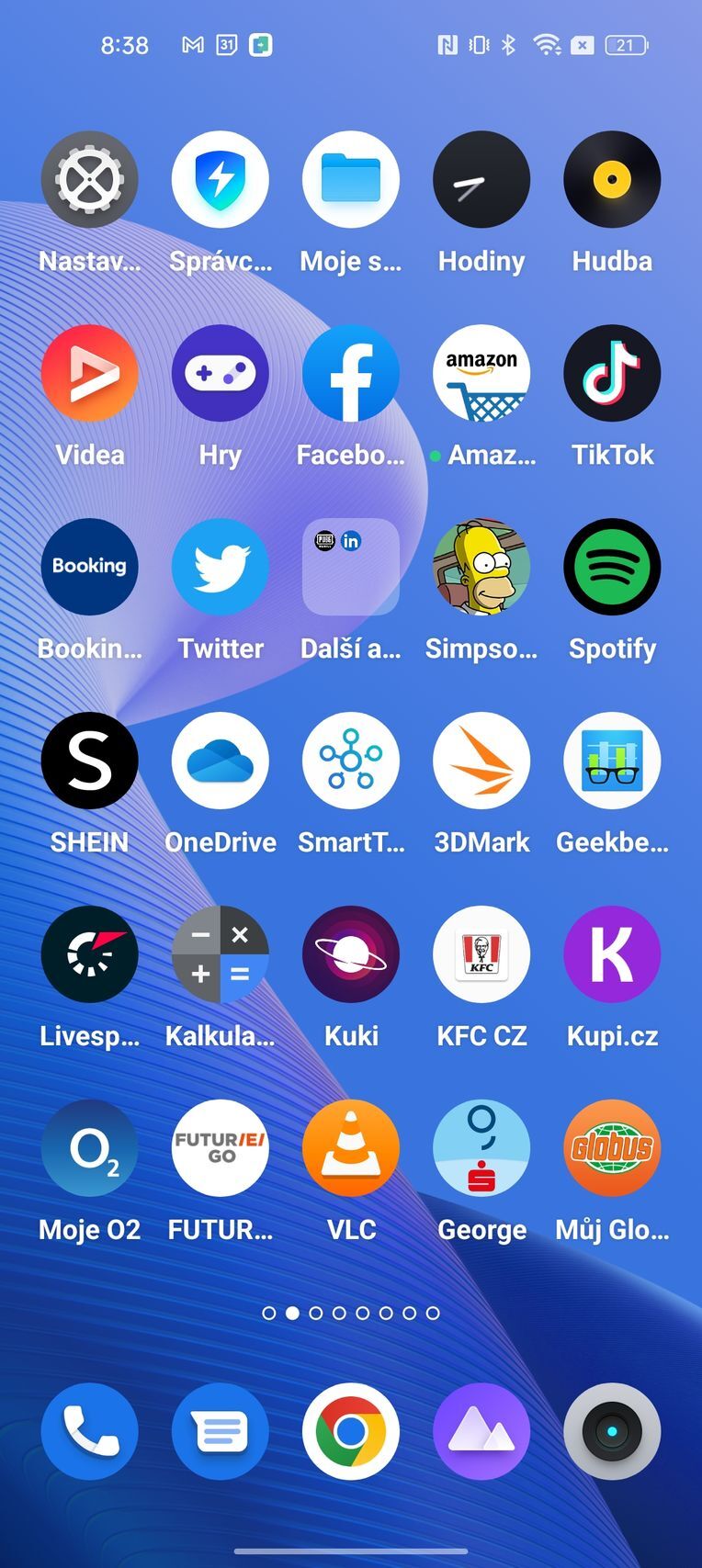
Task: Open the KFC CZ app
Action: 481,954
